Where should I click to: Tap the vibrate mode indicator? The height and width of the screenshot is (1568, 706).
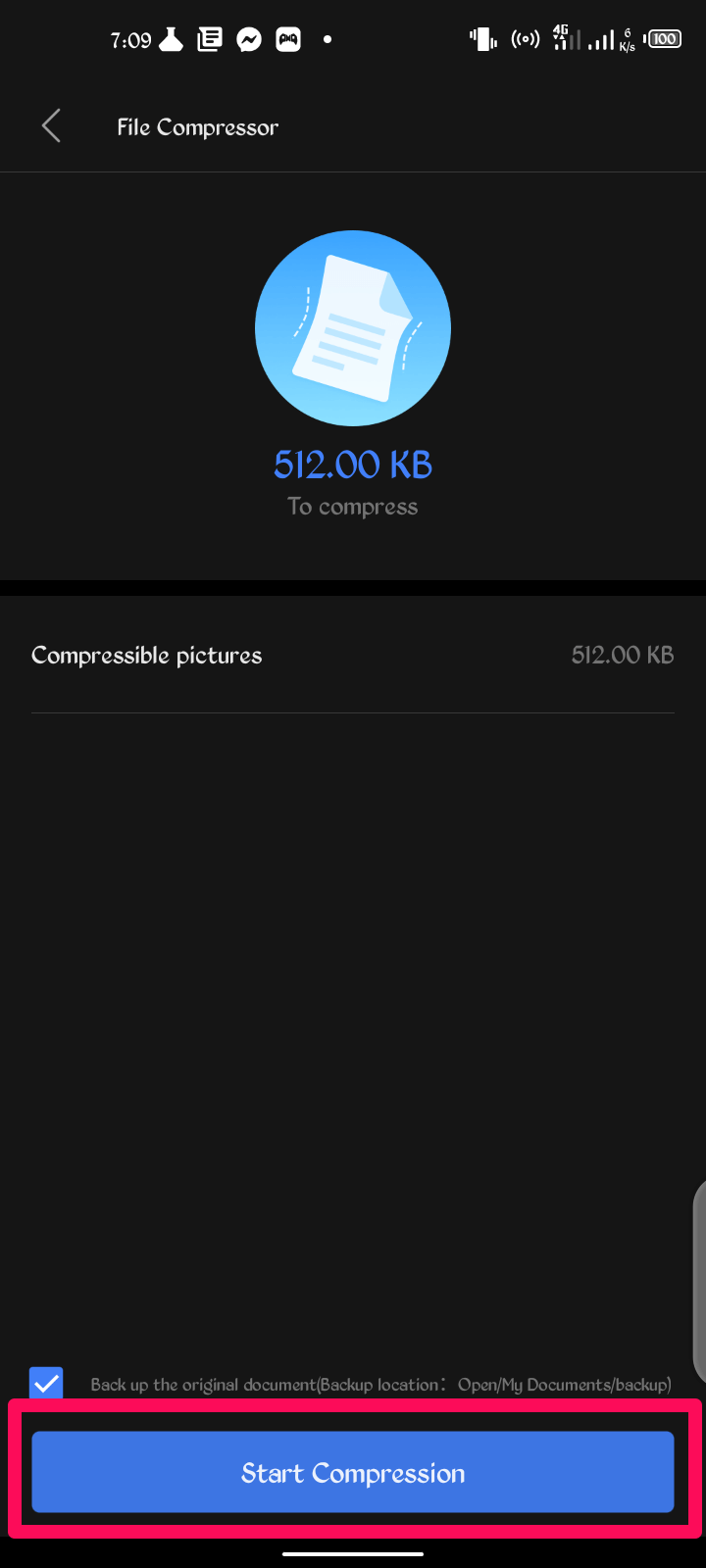(481, 39)
